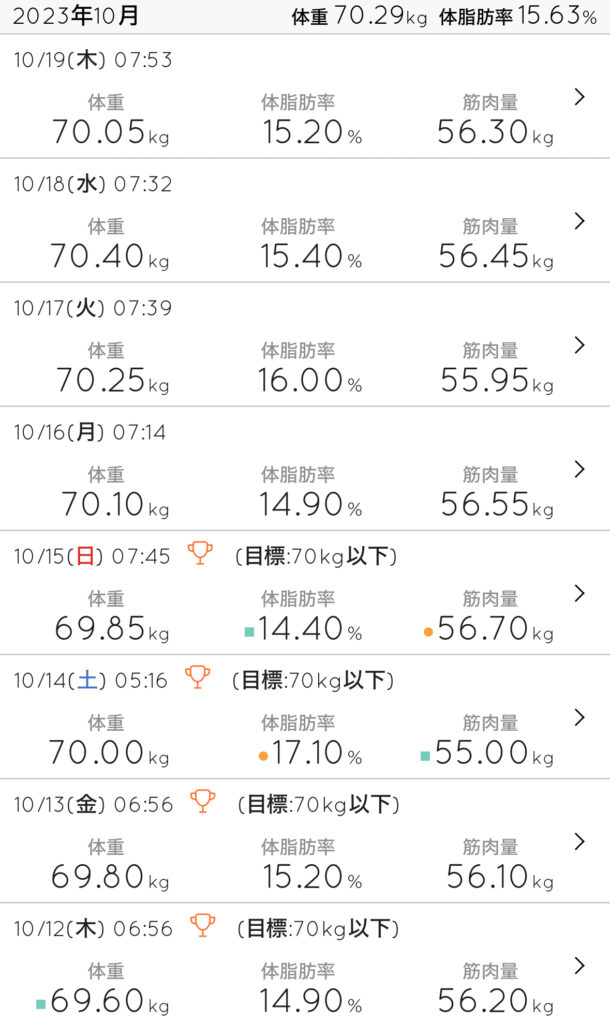Image resolution: width=610 pixels, height=1024 pixels.
Task: Show the 10/16 (月) 07:14 measurement details
Action: [x=304, y=469]
